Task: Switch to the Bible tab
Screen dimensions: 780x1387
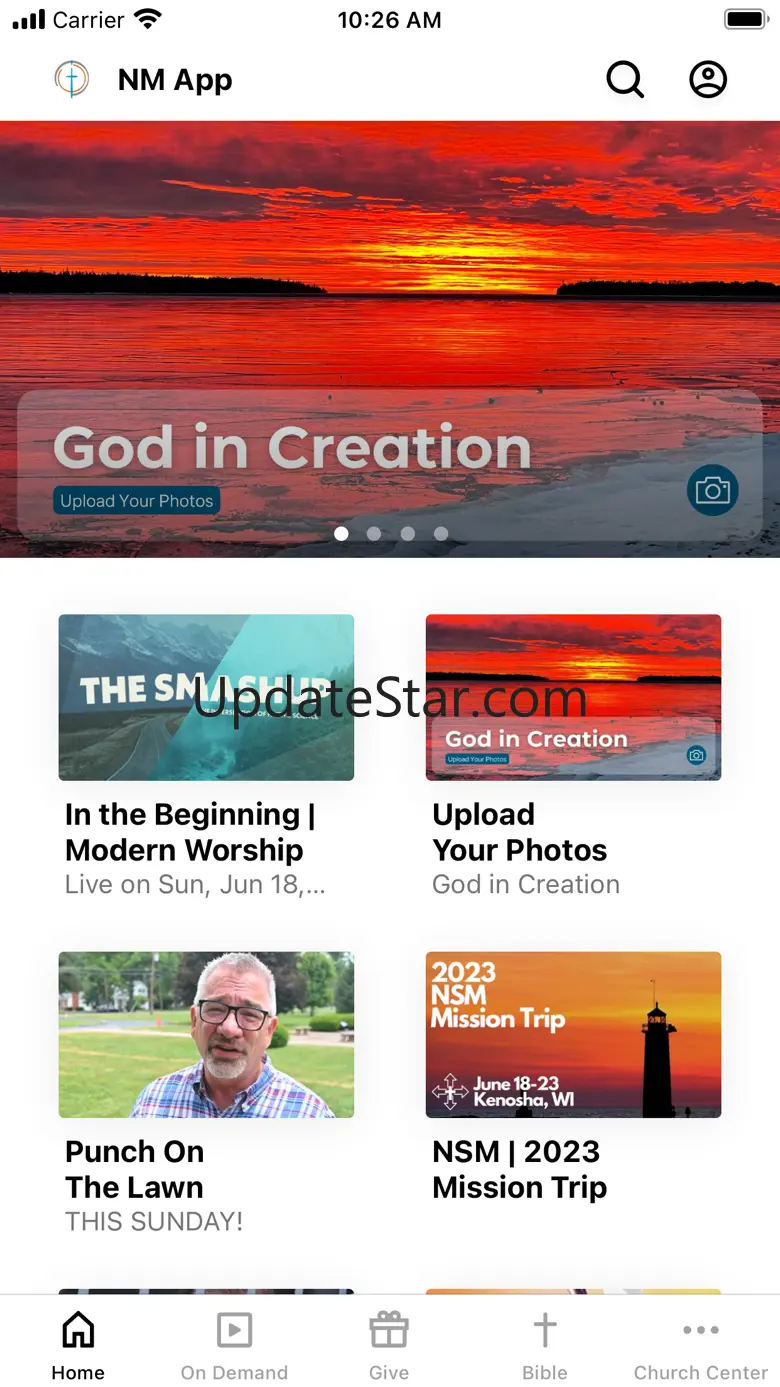Action: click(544, 1345)
